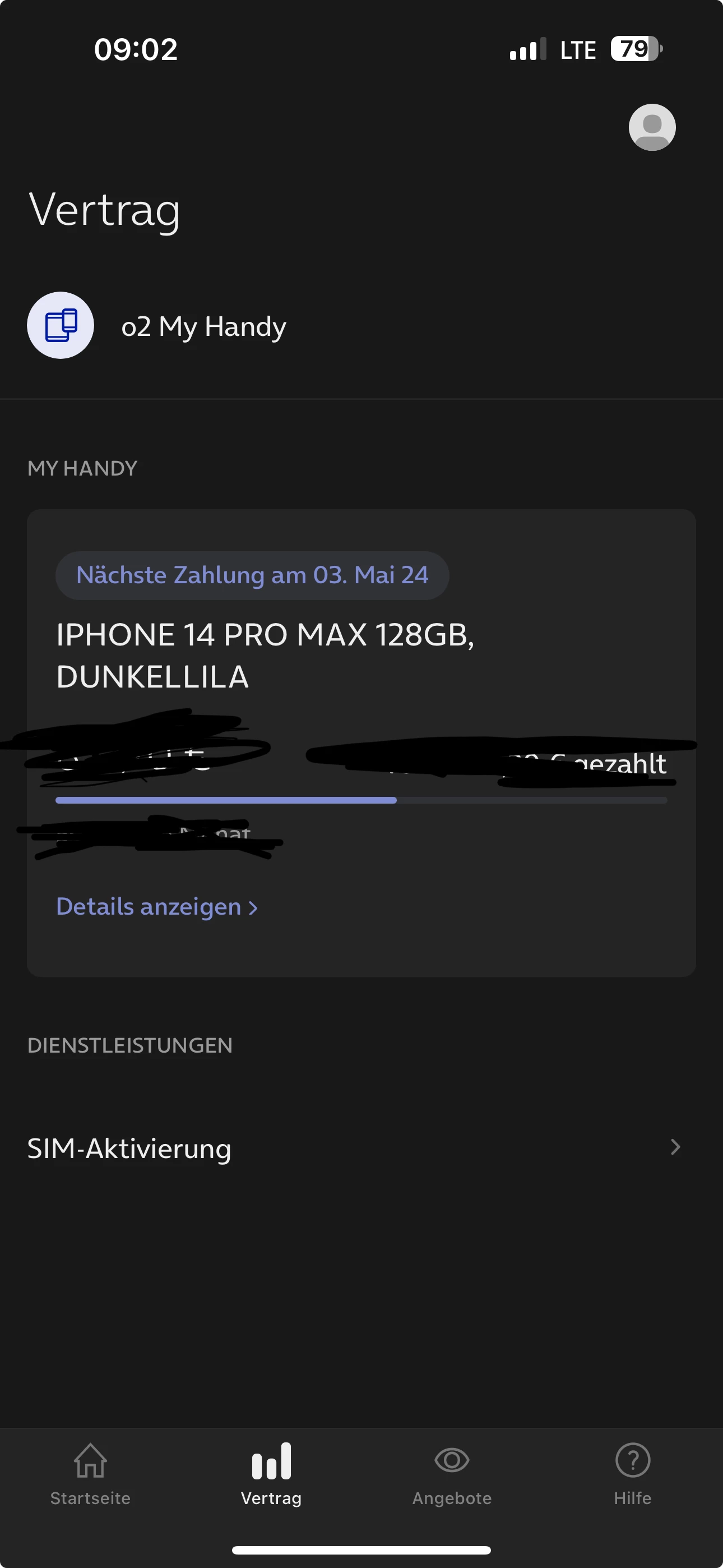Select the Vertrag tab
723x1568 pixels.
[x=271, y=1473]
